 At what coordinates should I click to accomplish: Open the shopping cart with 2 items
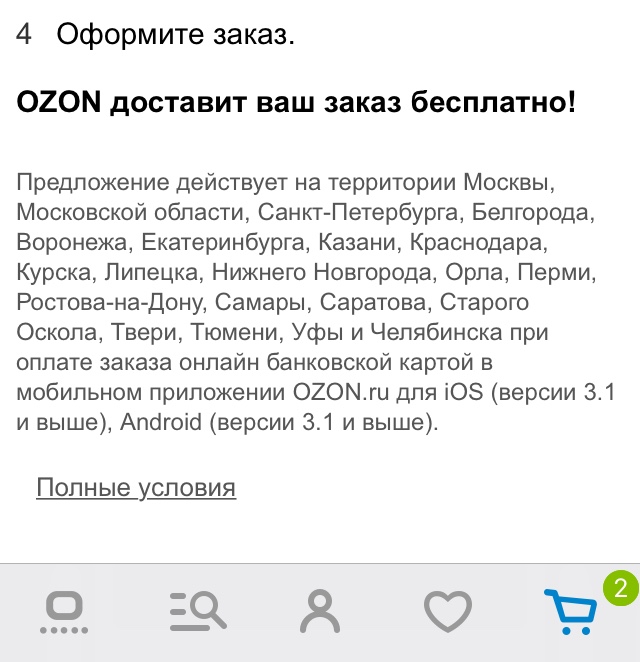(x=571, y=611)
